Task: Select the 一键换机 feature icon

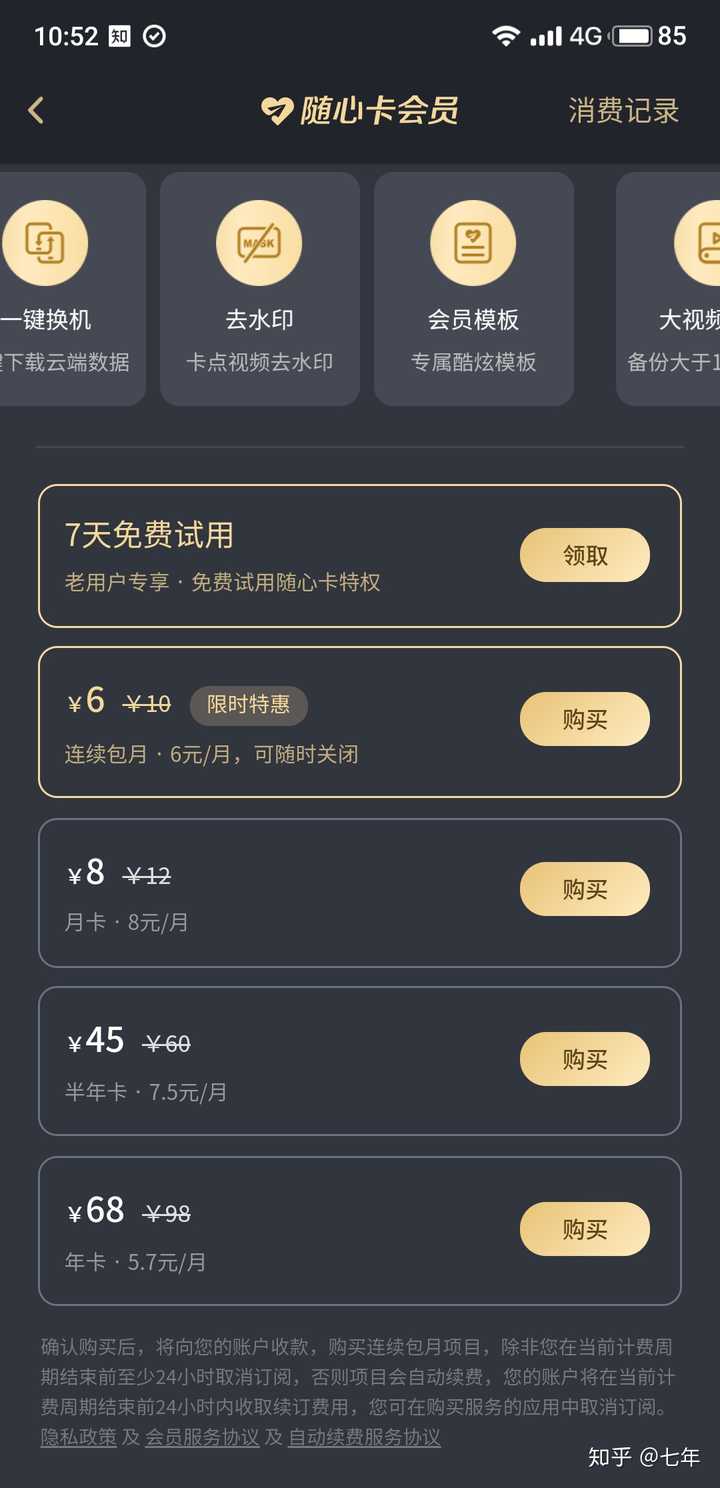Action: [x=46, y=242]
